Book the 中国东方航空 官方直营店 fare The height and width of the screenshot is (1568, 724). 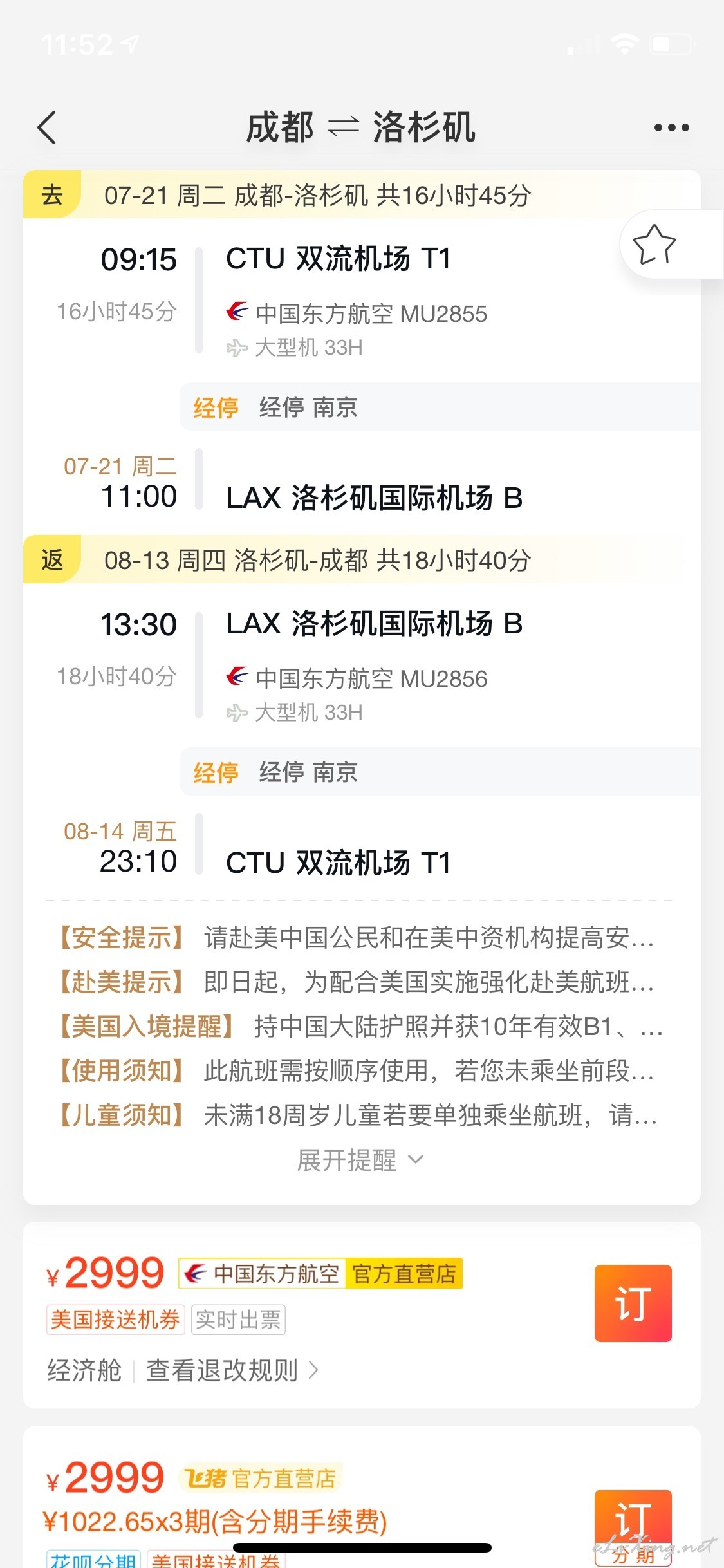[633, 1303]
